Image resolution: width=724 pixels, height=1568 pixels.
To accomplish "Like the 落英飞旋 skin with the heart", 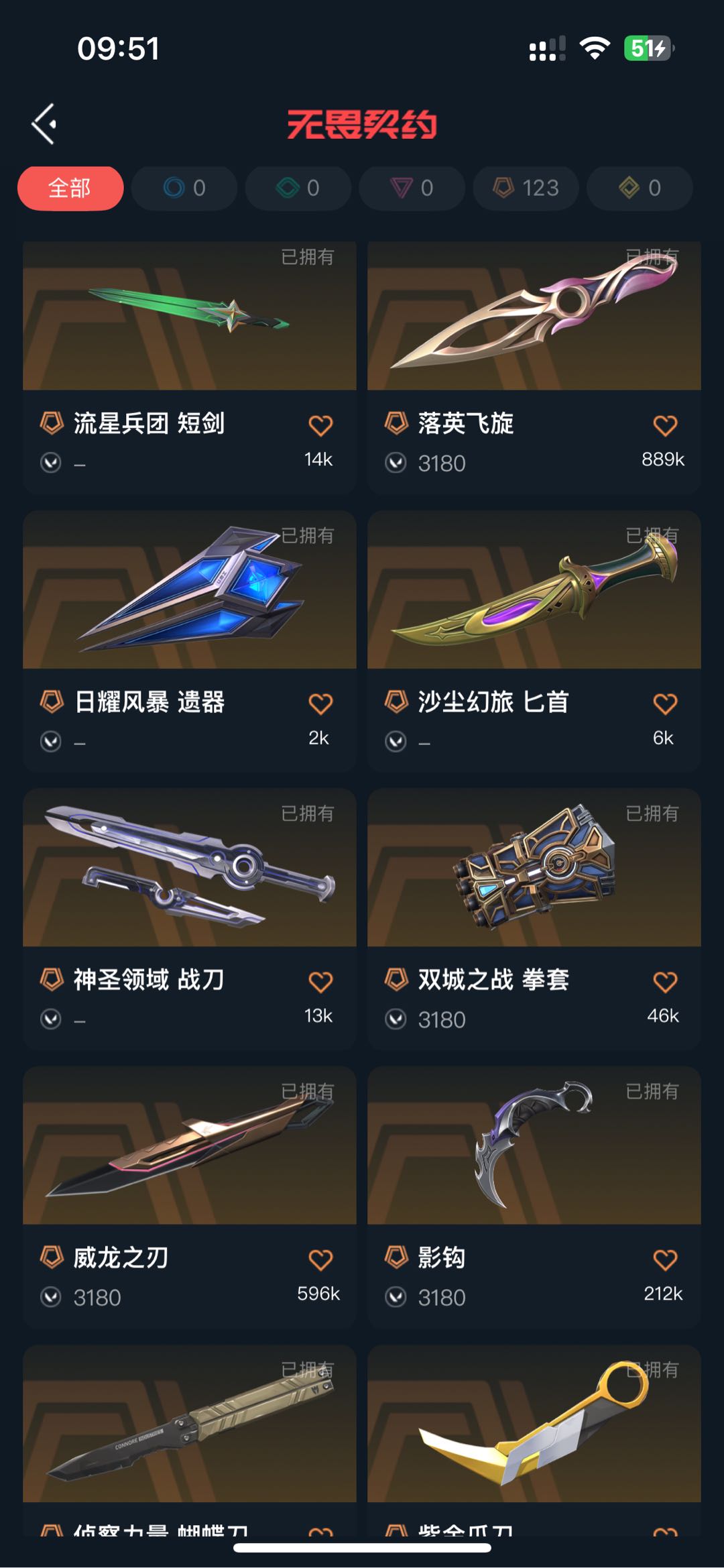I will coord(665,425).
